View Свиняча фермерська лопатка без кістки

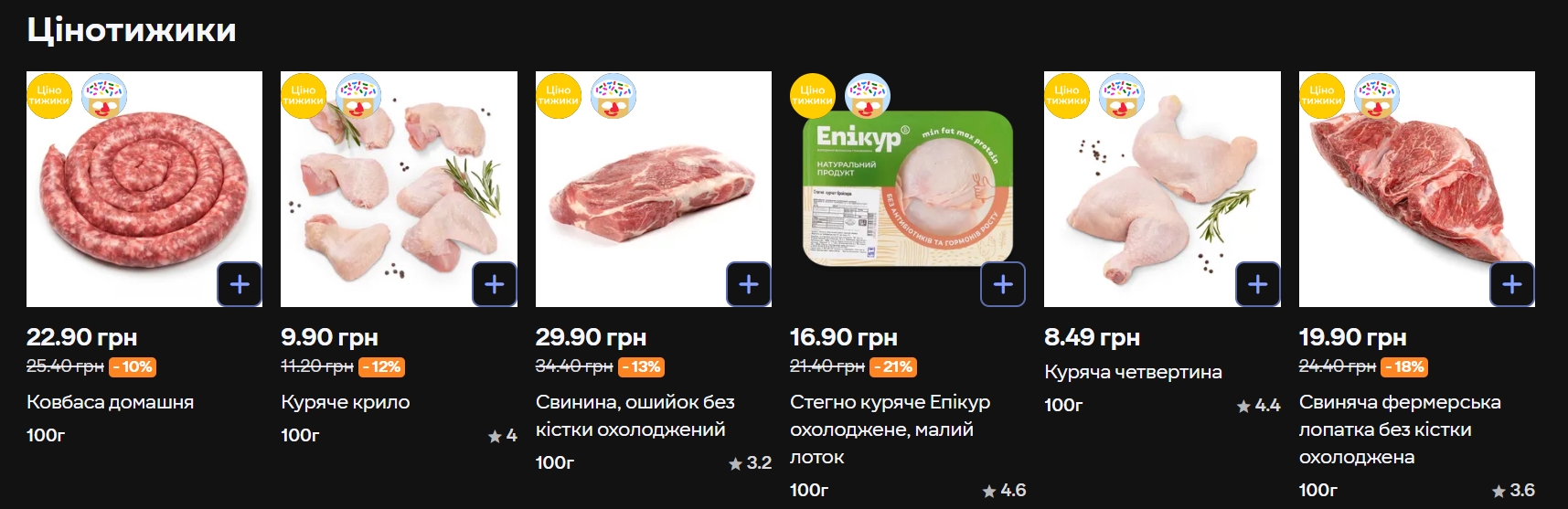coord(1399,429)
